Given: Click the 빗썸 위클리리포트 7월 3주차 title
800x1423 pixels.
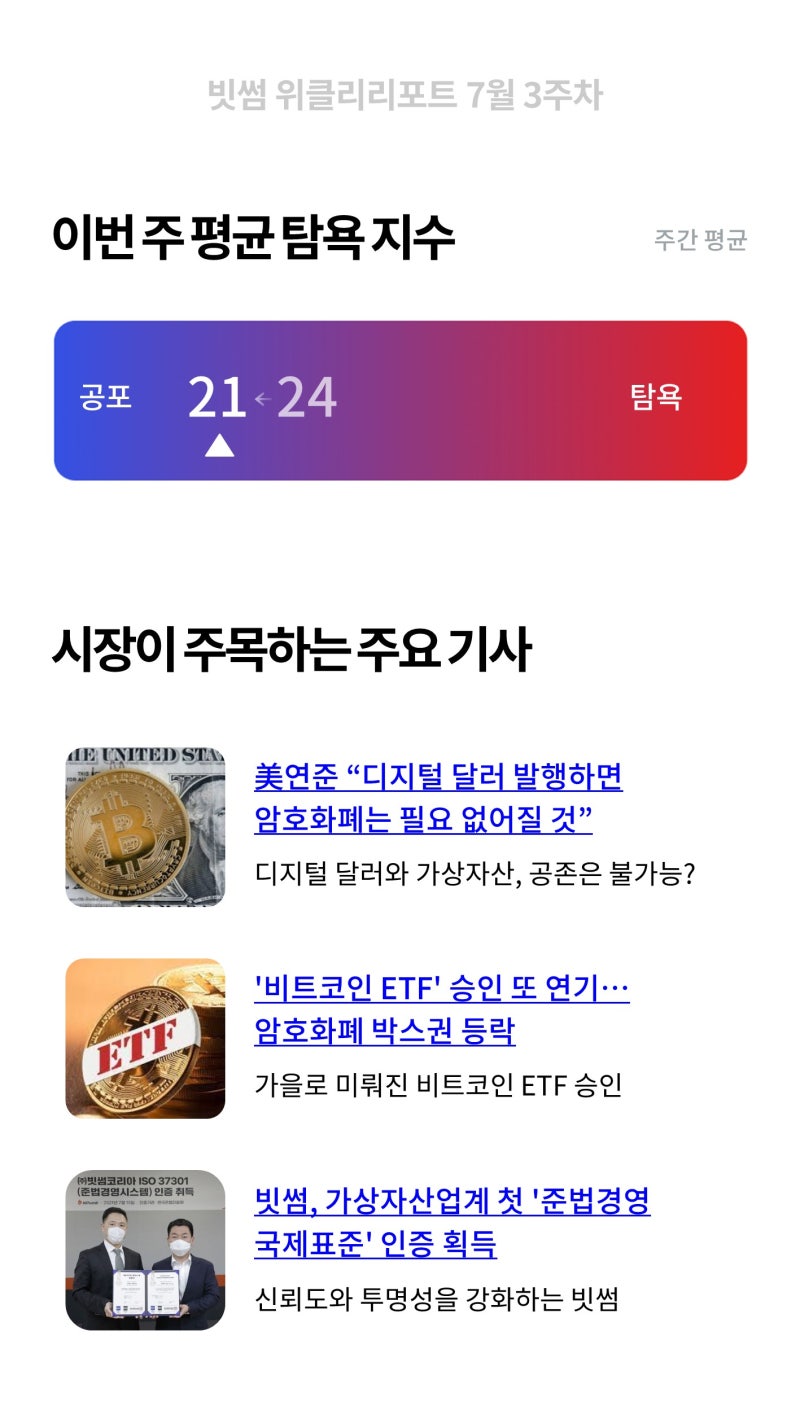Looking at the screenshot, I should 400,94.
